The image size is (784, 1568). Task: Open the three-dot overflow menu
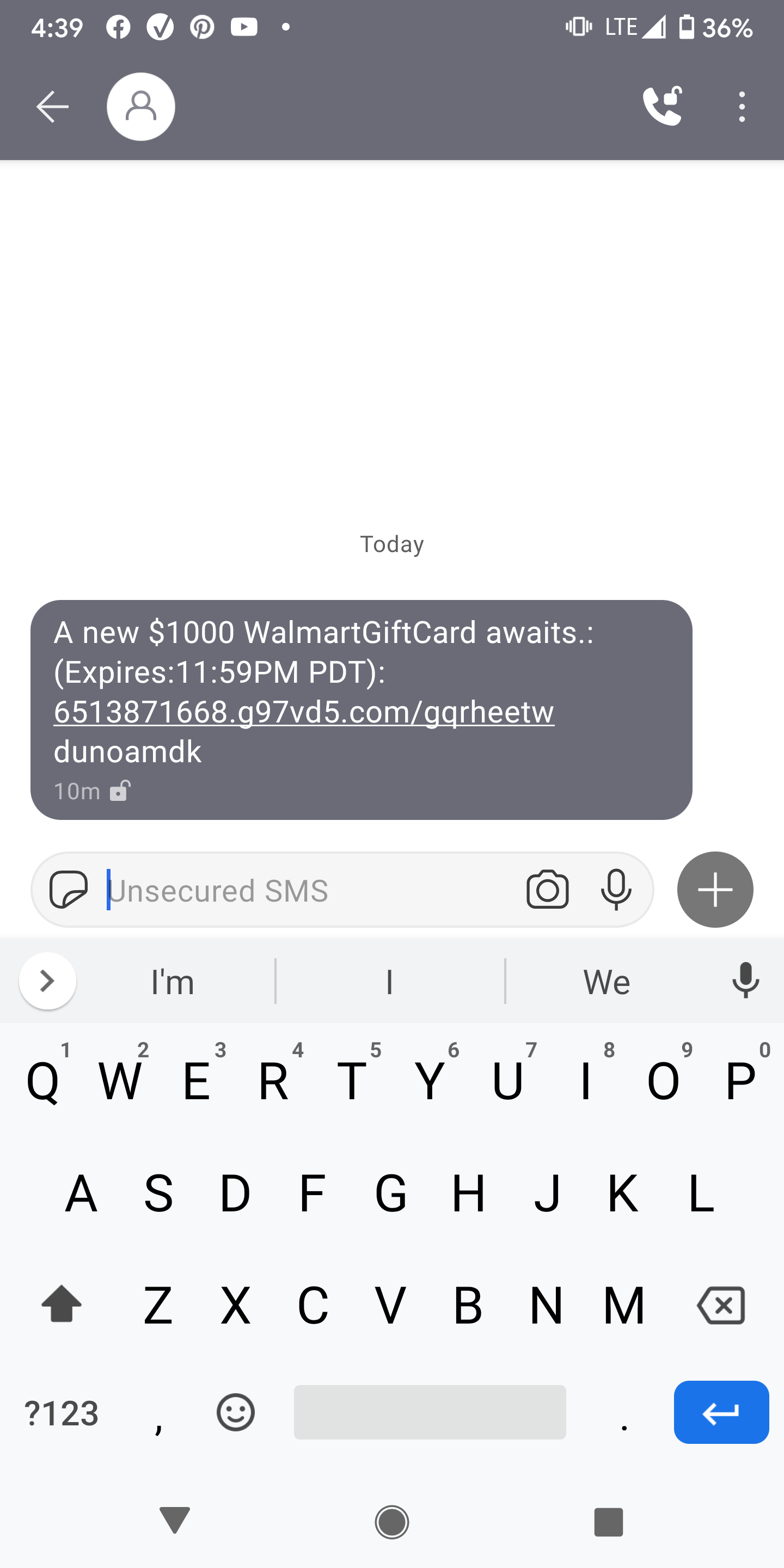(742, 107)
